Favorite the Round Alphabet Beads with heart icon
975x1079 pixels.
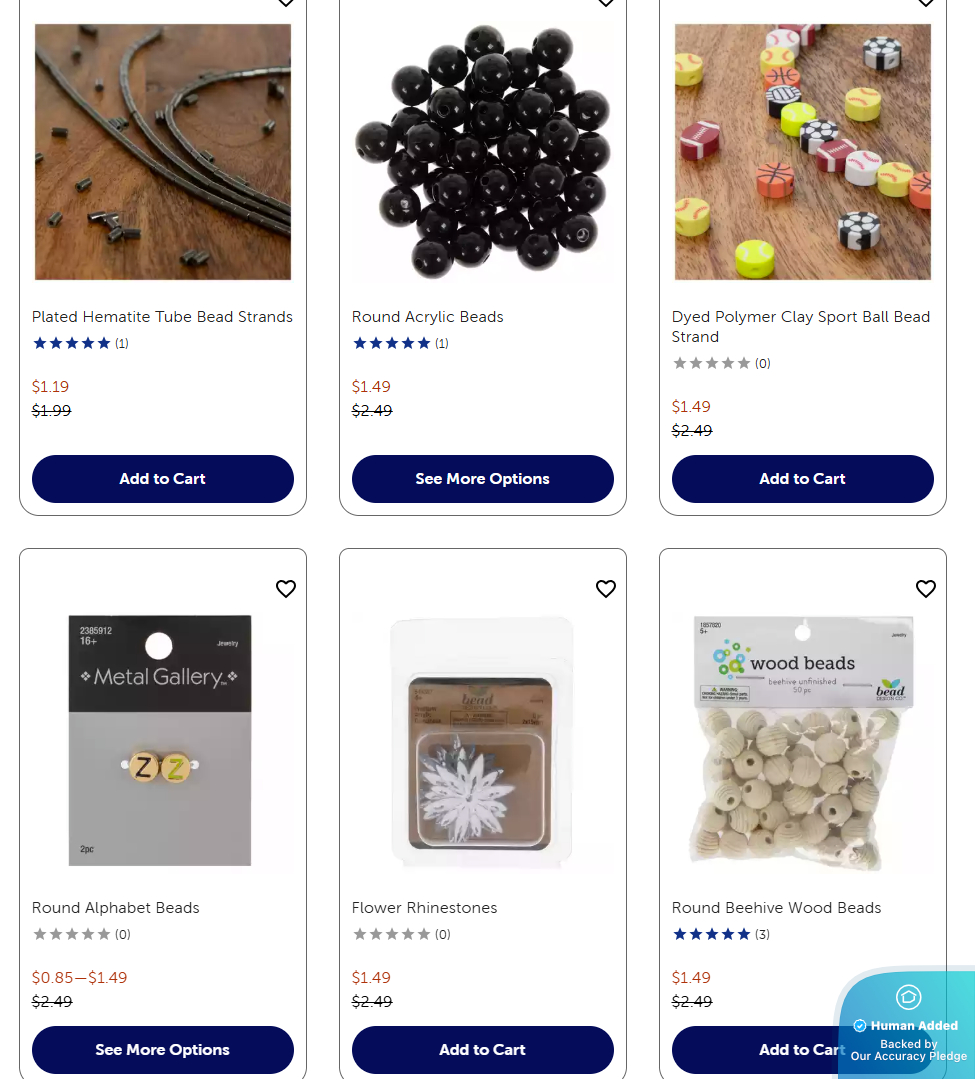pos(286,589)
